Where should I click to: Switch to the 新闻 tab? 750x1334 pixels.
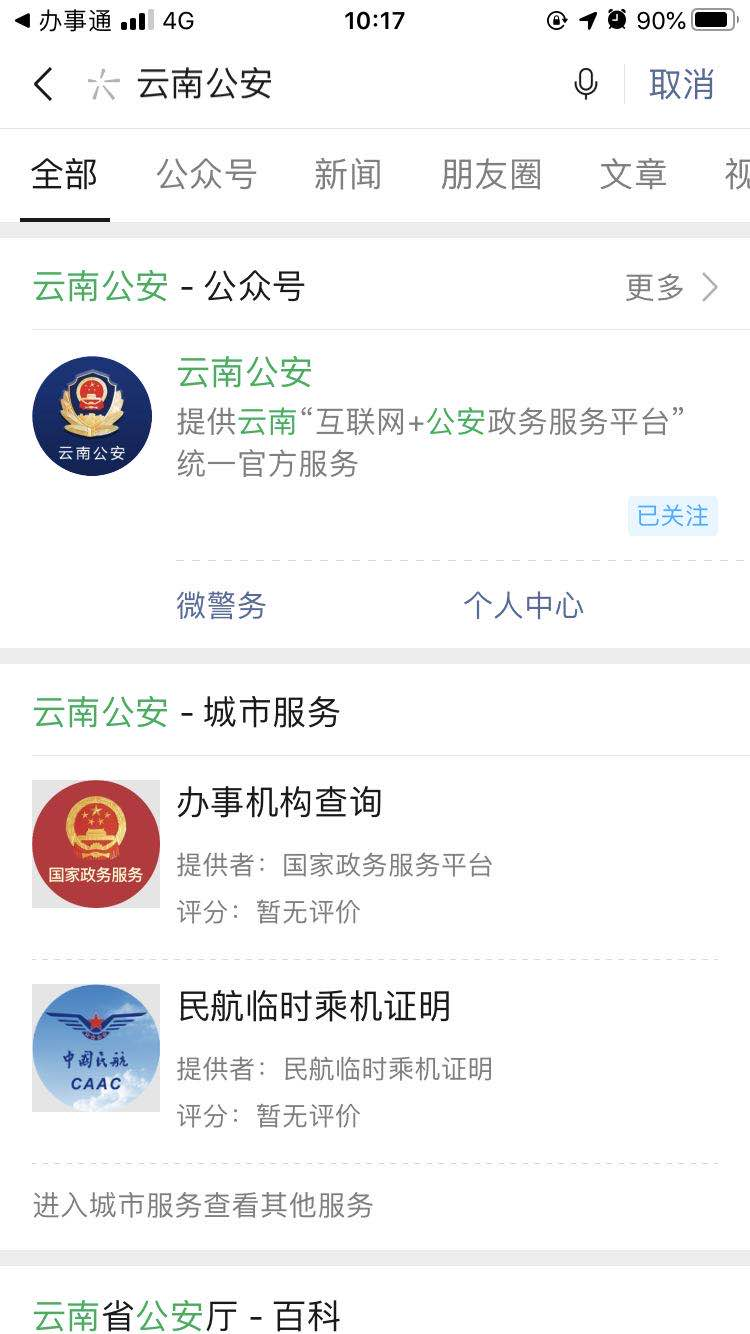(x=348, y=175)
